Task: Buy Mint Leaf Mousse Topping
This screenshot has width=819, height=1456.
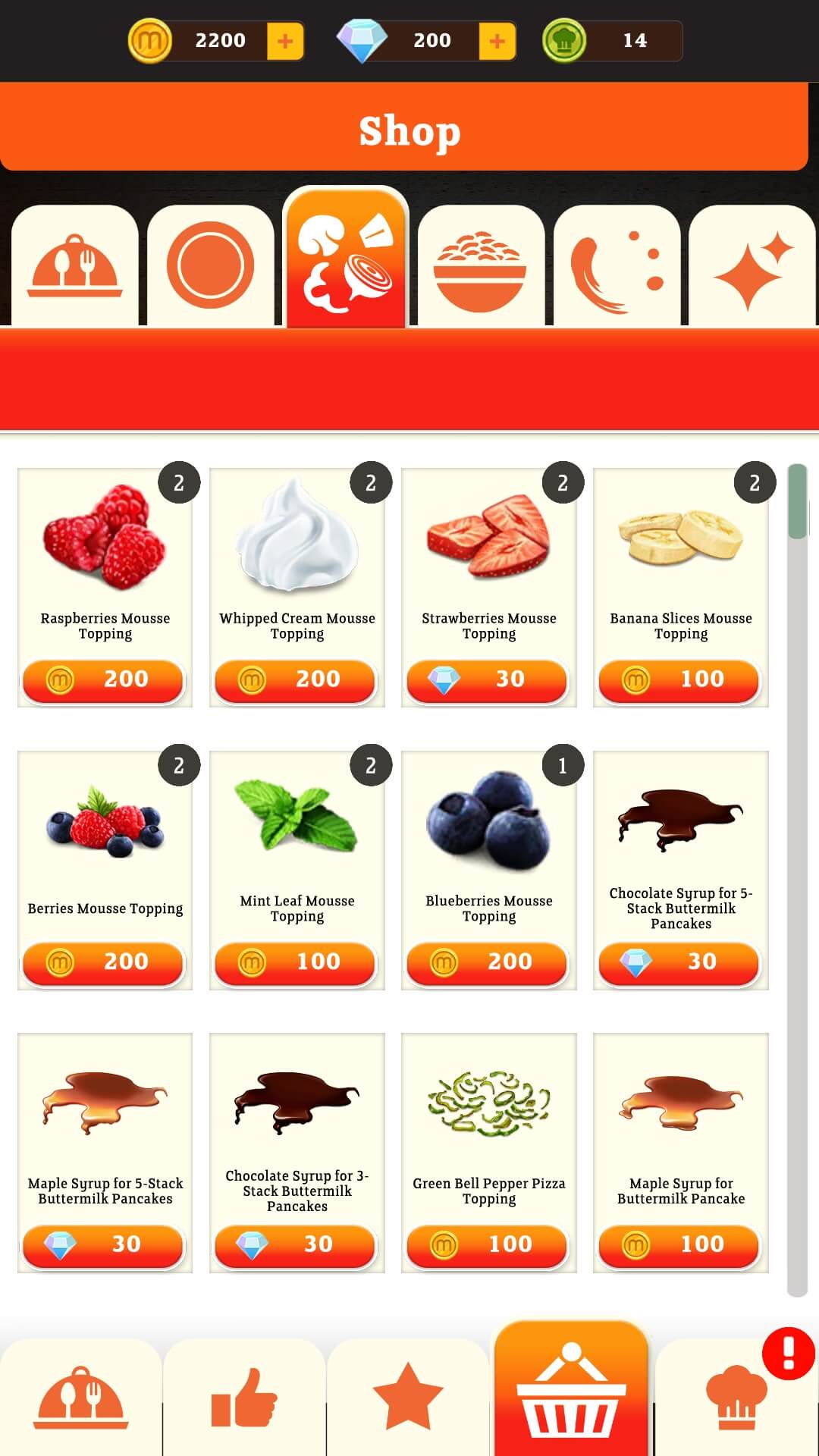Action: click(296, 962)
